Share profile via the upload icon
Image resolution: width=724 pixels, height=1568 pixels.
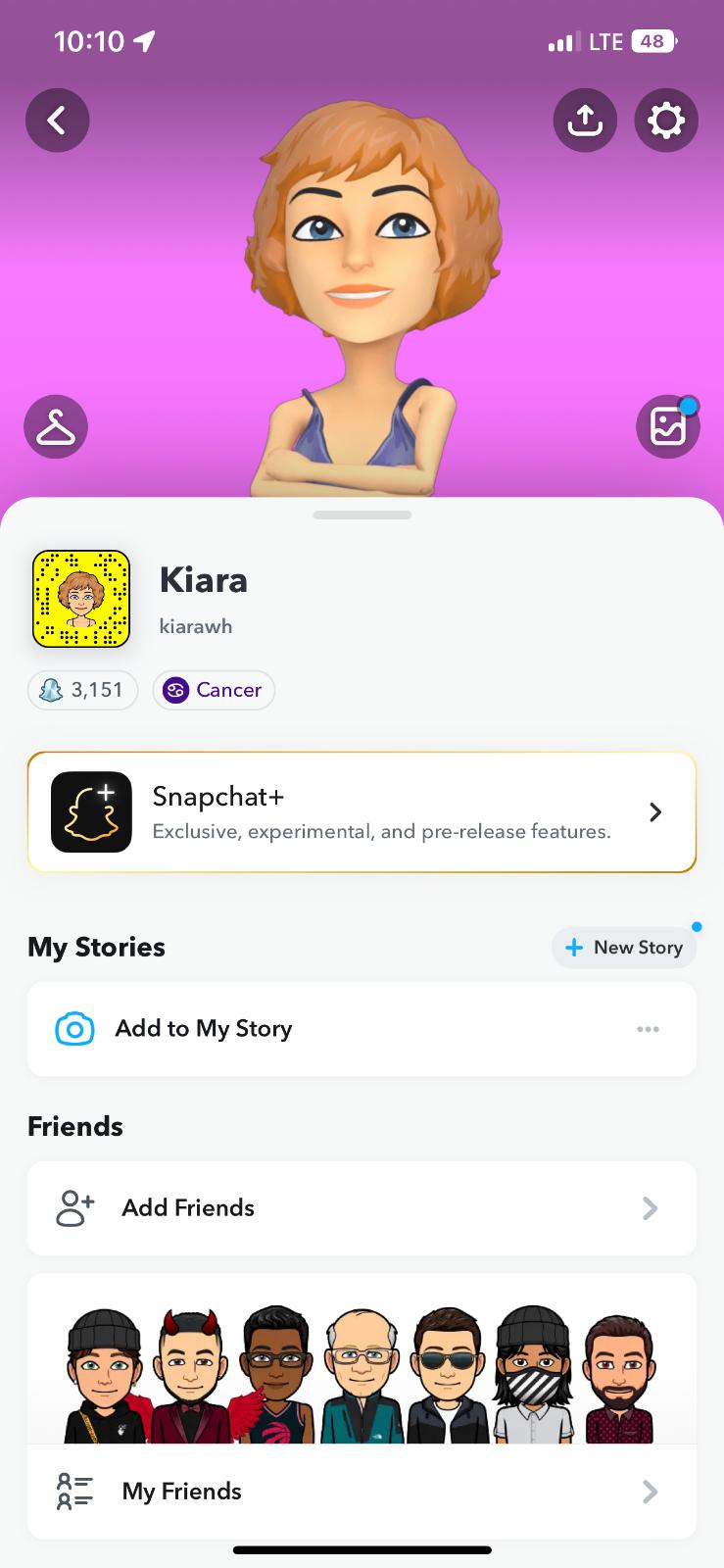(x=585, y=121)
